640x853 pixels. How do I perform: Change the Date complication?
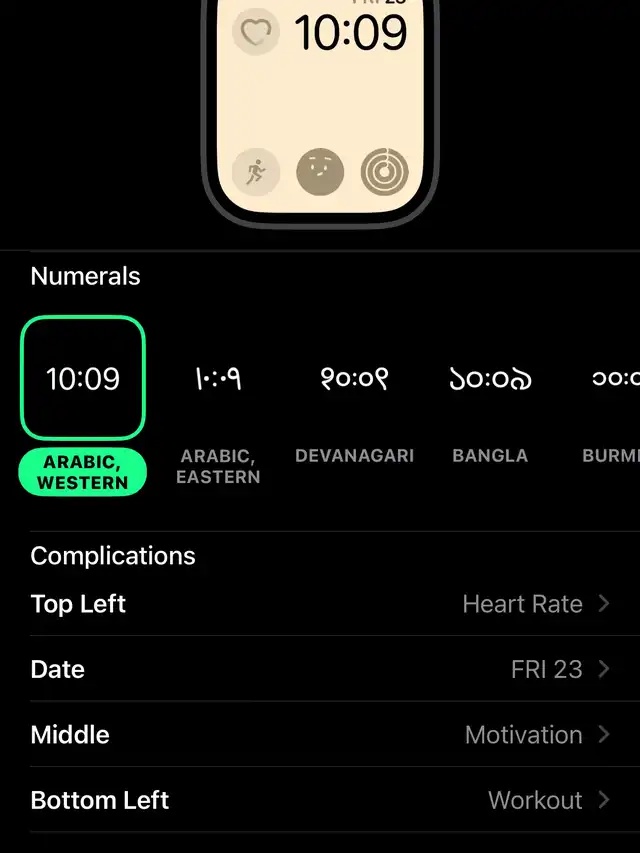pos(320,670)
